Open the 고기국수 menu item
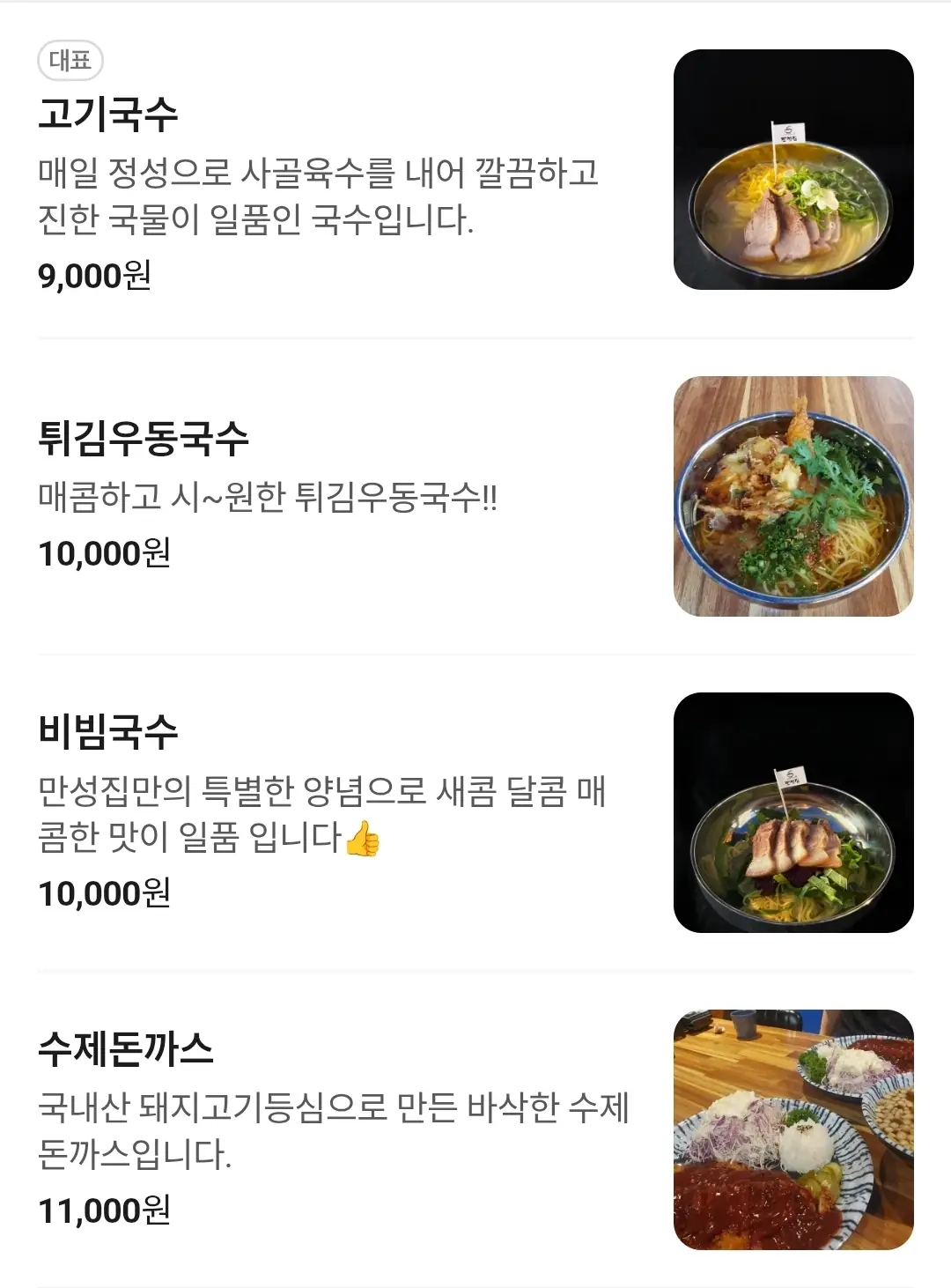The height and width of the screenshot is (1288, 951). (108, 115)
